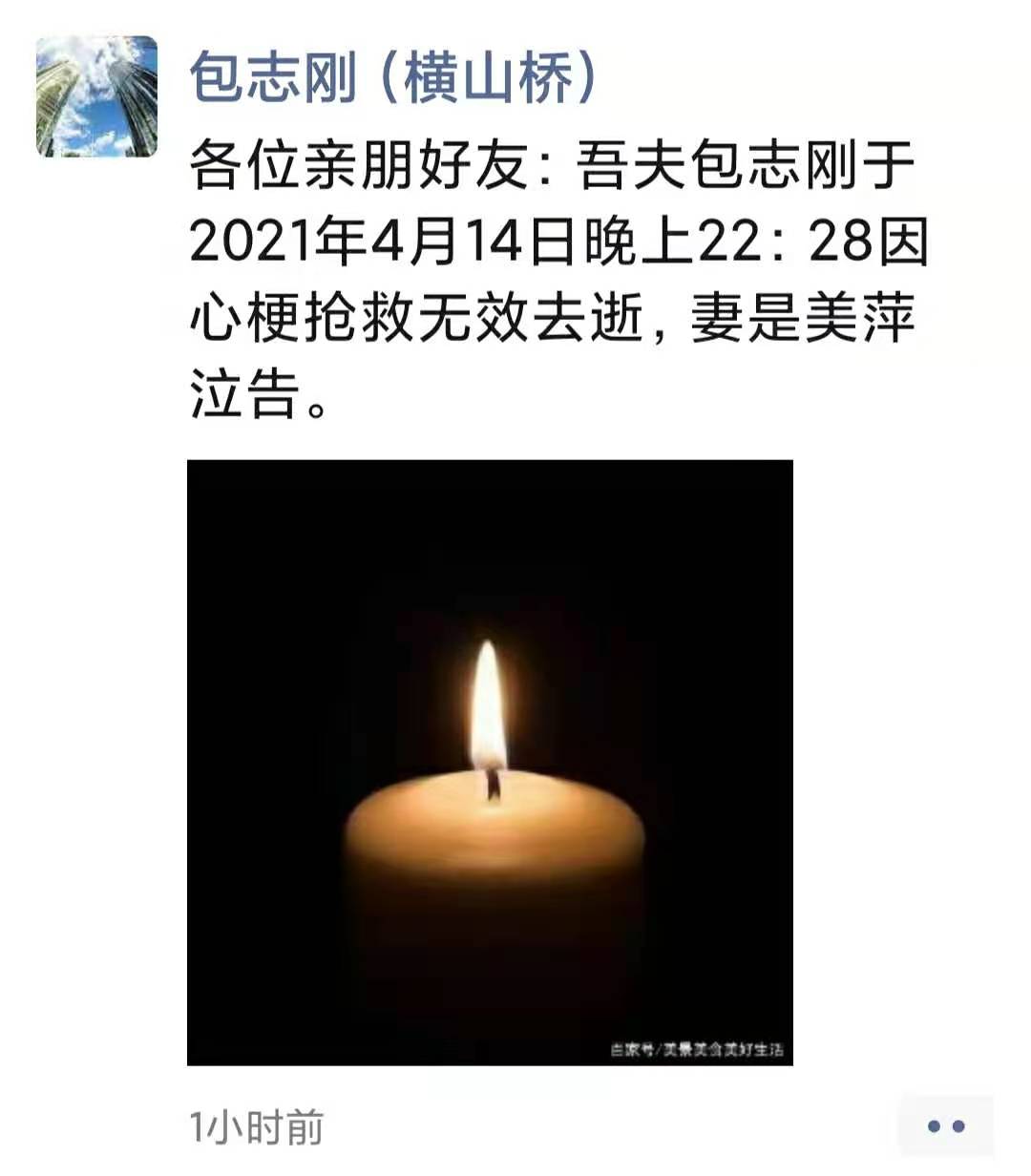Open the like and comment options button

point(945,1126)
